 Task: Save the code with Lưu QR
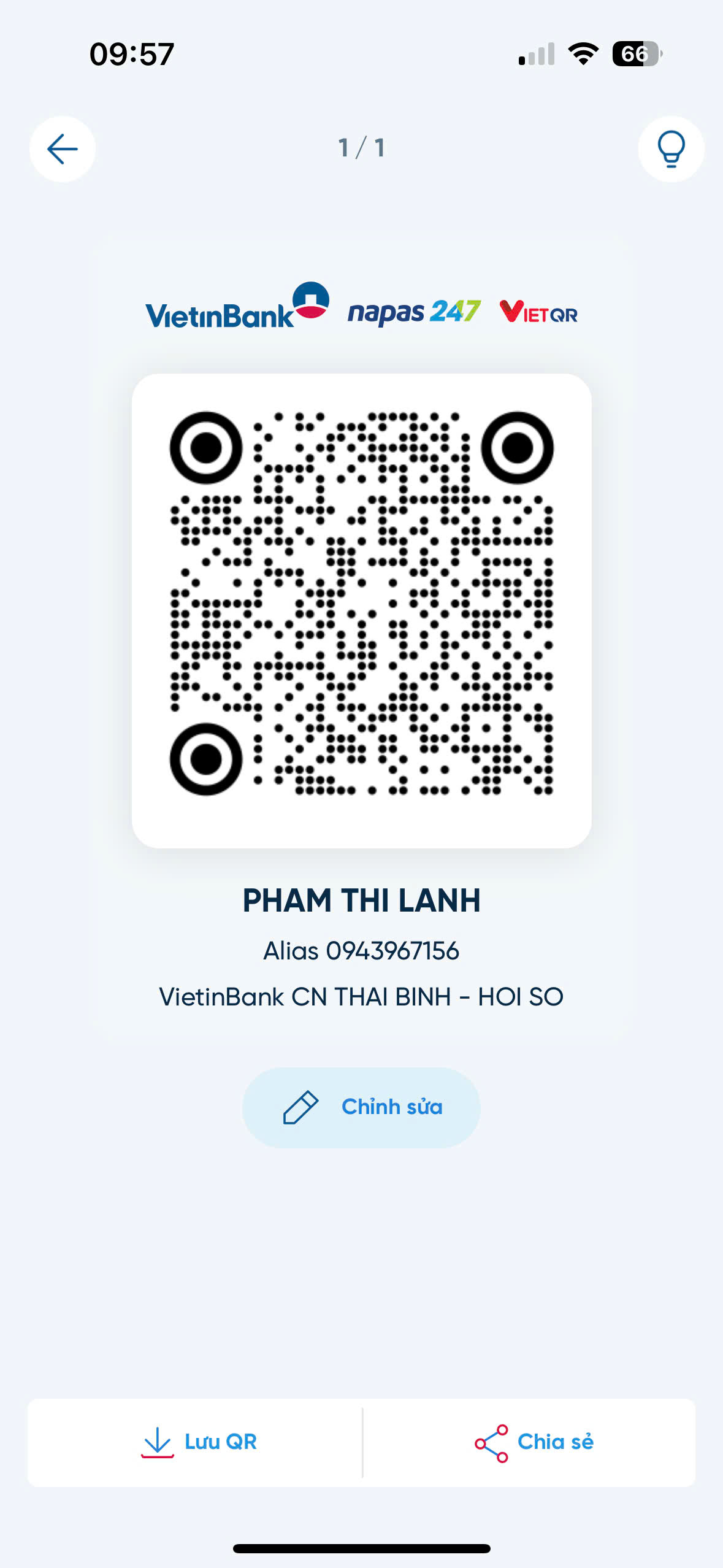pos(195,1442)
